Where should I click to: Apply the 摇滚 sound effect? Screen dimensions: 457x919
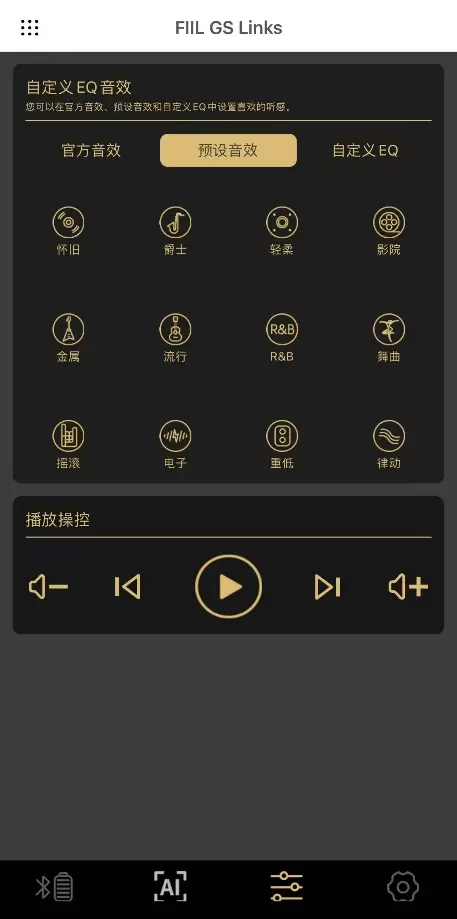(x=68, y=445)
